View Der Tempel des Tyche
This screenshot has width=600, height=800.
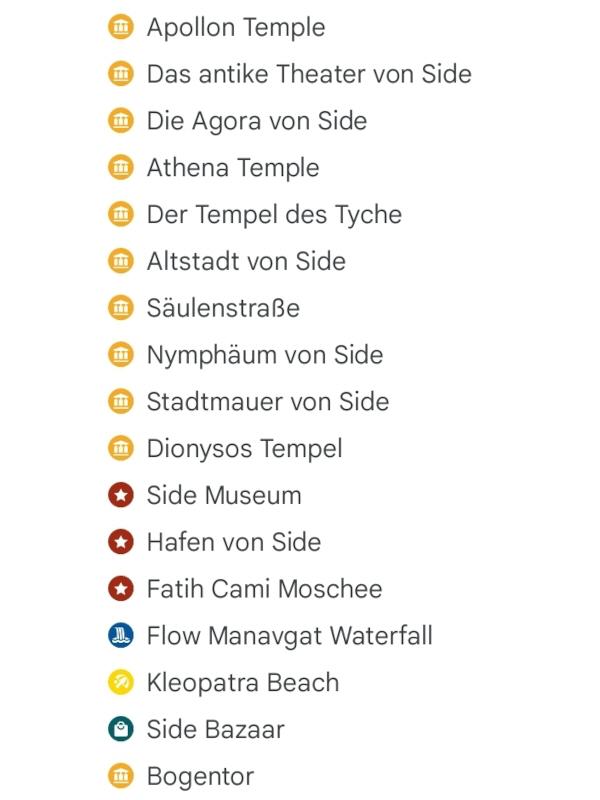tap(273, 215)
